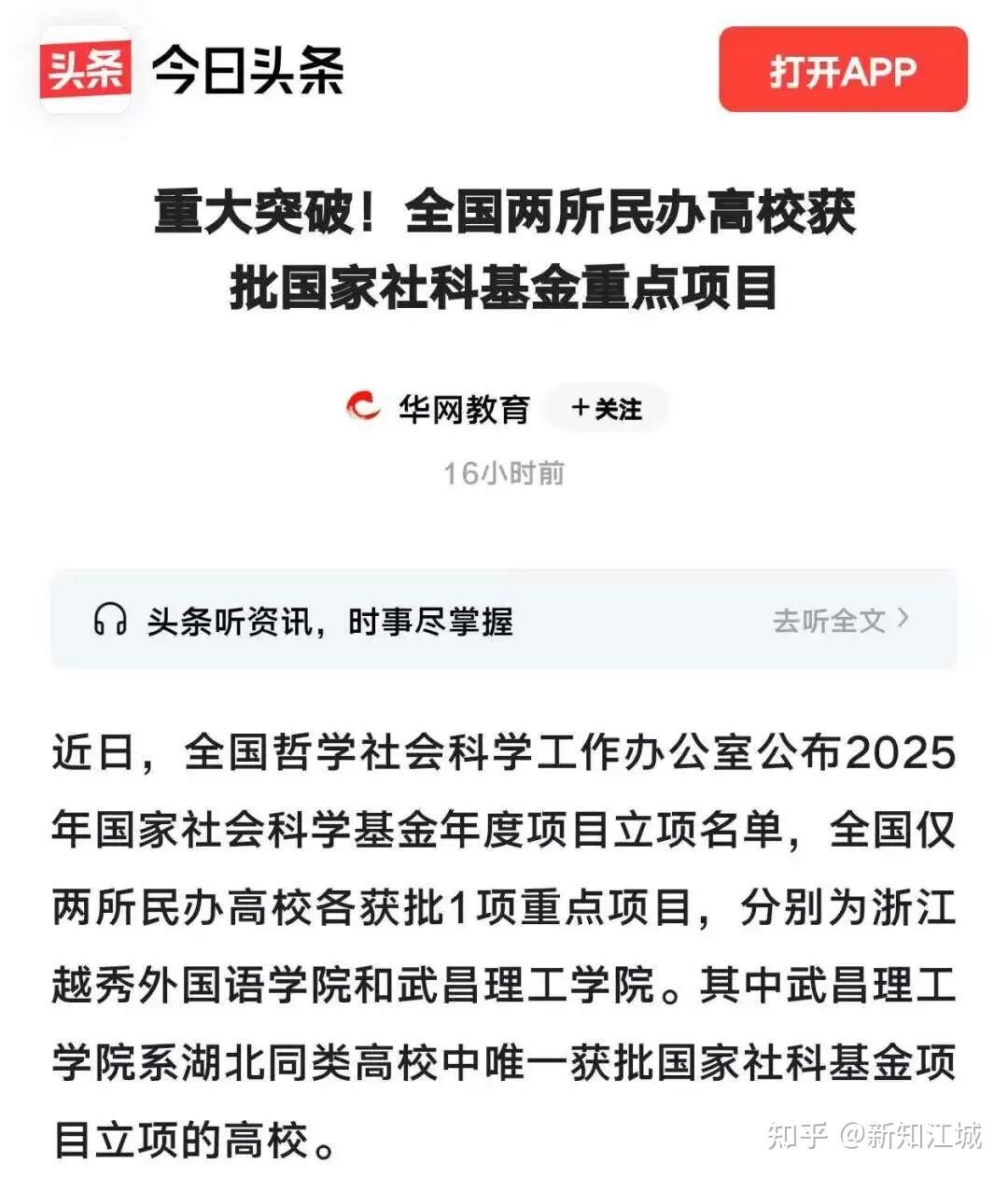Viewport: 1008px width, 1177px height.
Task: Follow 华网教育 with the 关注 button
Action: tap(607, 409)
